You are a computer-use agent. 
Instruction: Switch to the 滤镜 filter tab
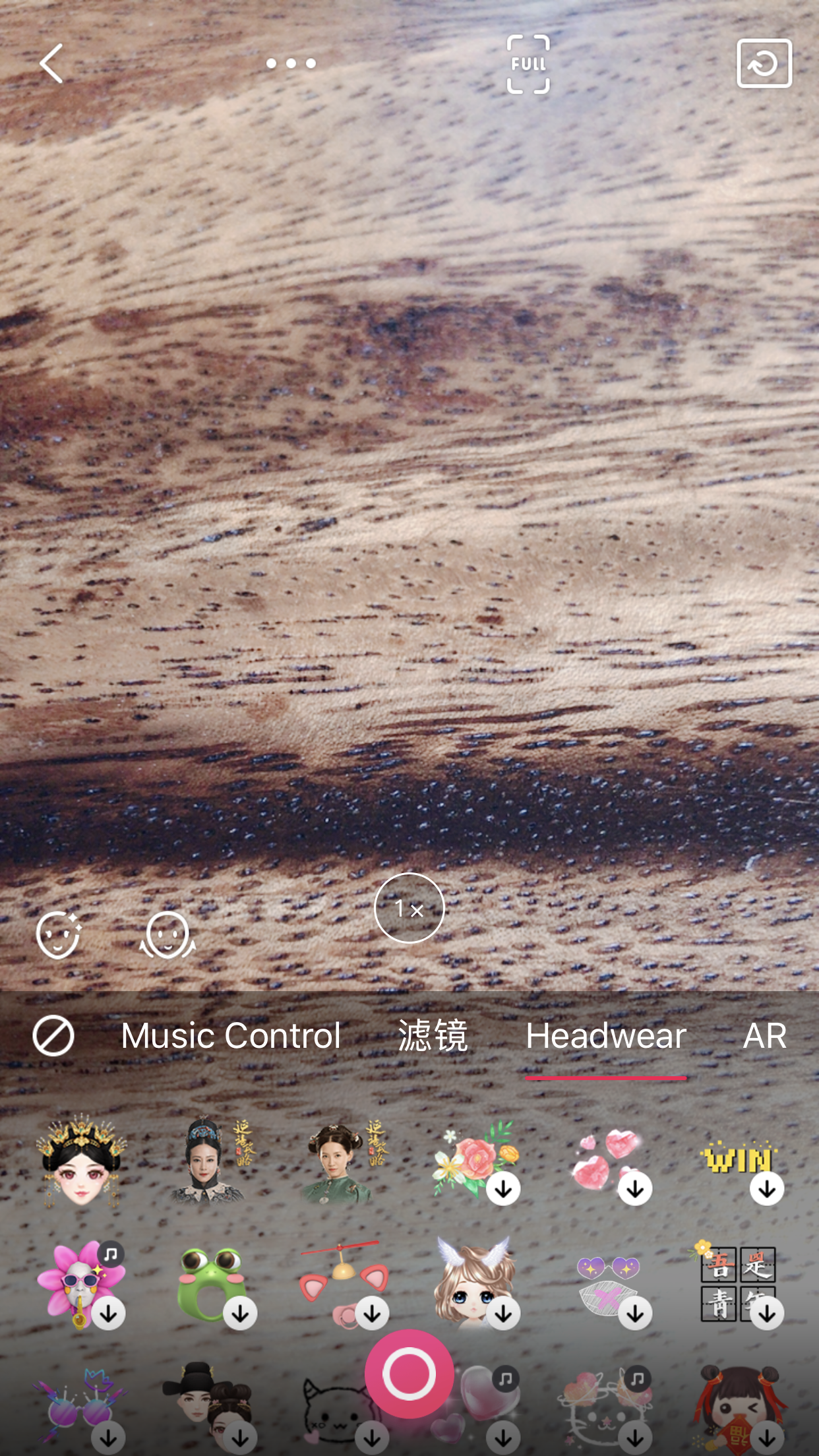click(433, 1035)
